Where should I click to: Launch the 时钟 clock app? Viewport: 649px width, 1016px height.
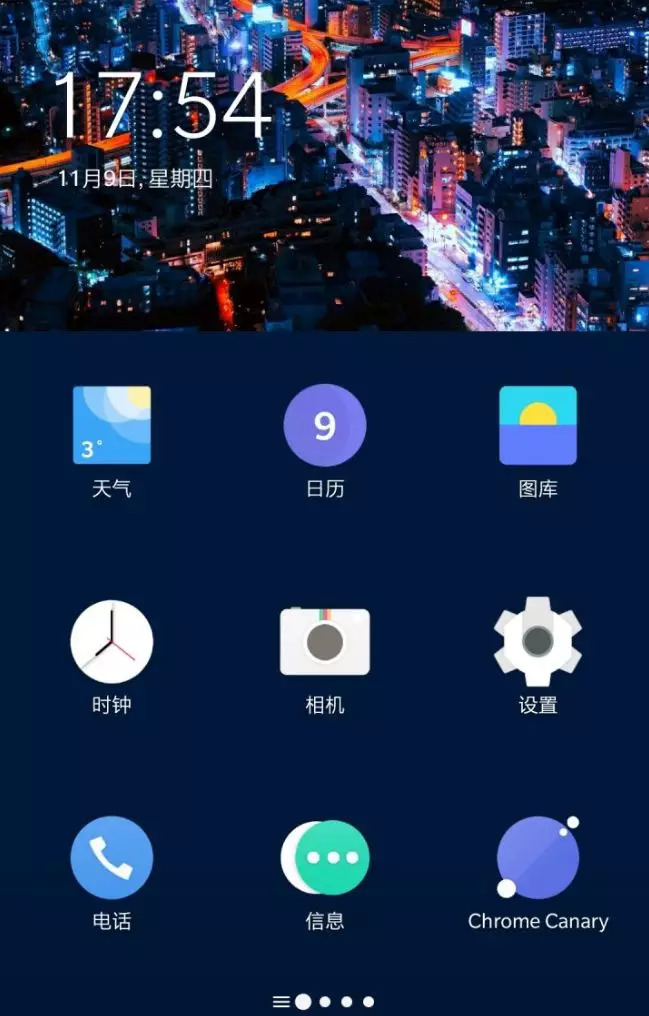[x=112, y=642]
